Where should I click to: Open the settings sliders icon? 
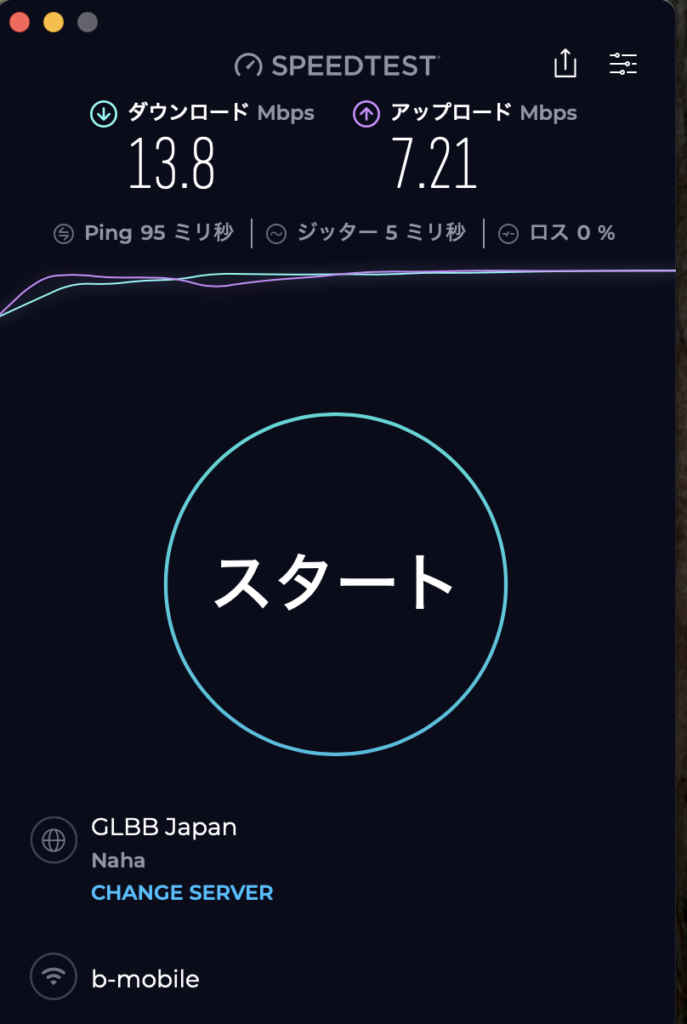[623, 64]
